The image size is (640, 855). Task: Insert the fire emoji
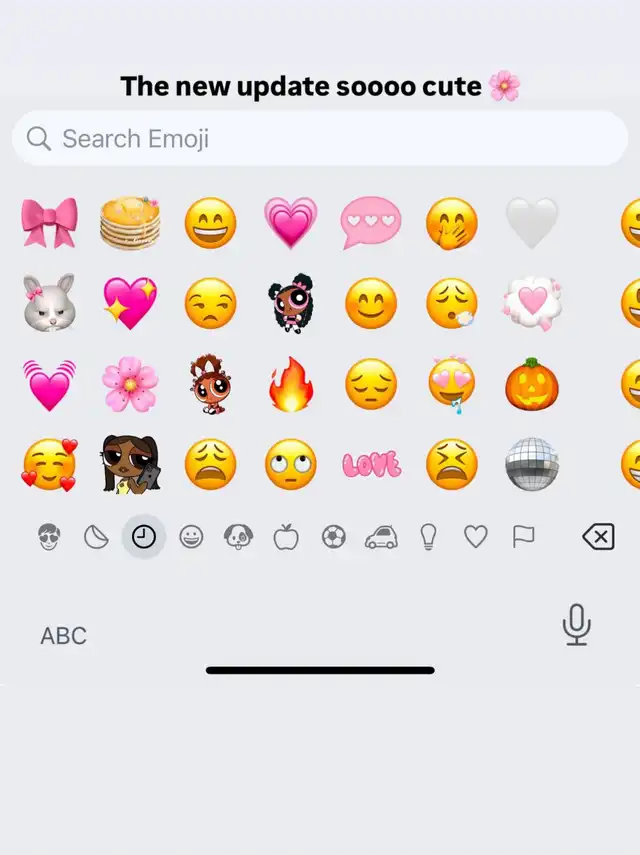point(291,385)
